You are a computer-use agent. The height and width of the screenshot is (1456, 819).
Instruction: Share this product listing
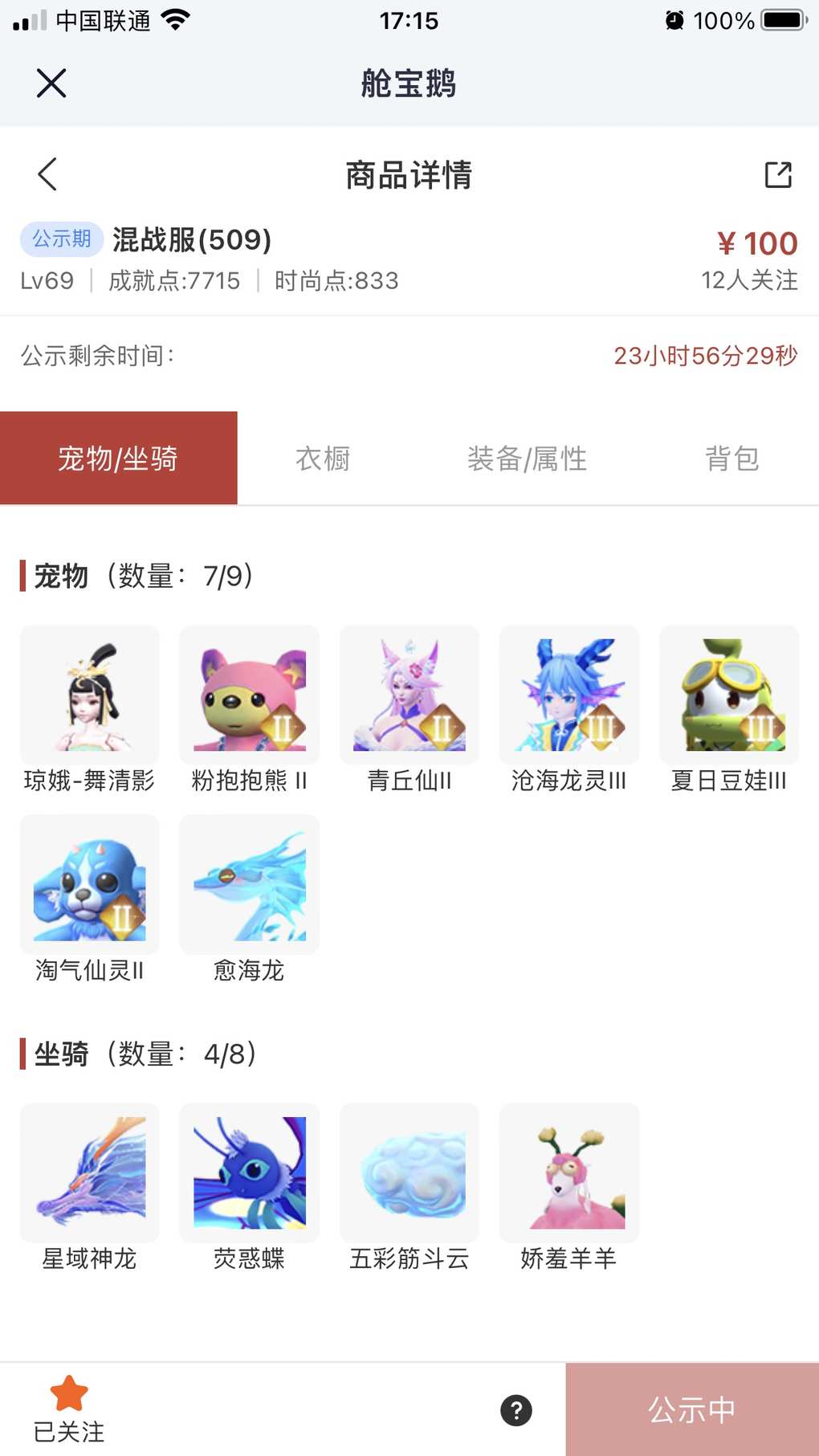click(x=777, y=174)
